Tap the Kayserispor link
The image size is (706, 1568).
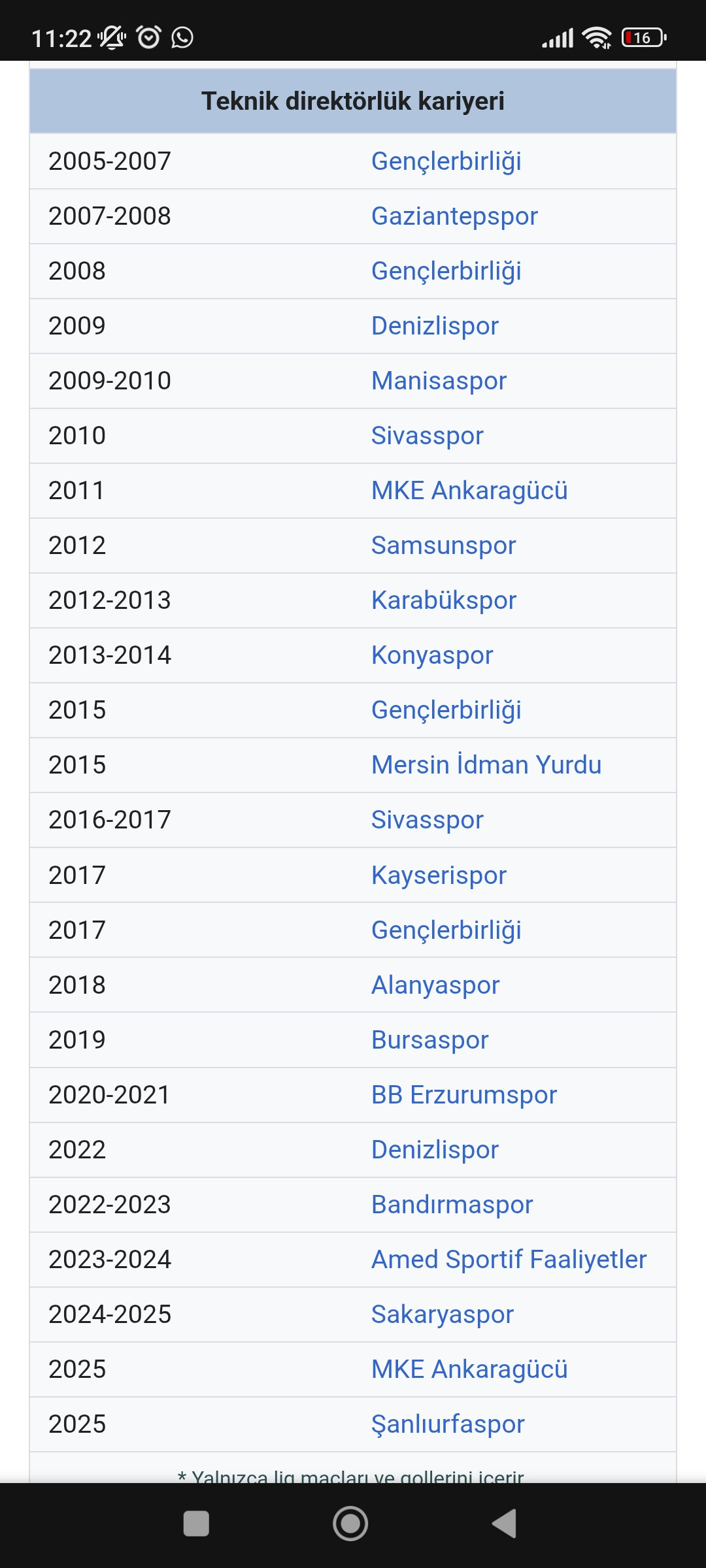439,875
